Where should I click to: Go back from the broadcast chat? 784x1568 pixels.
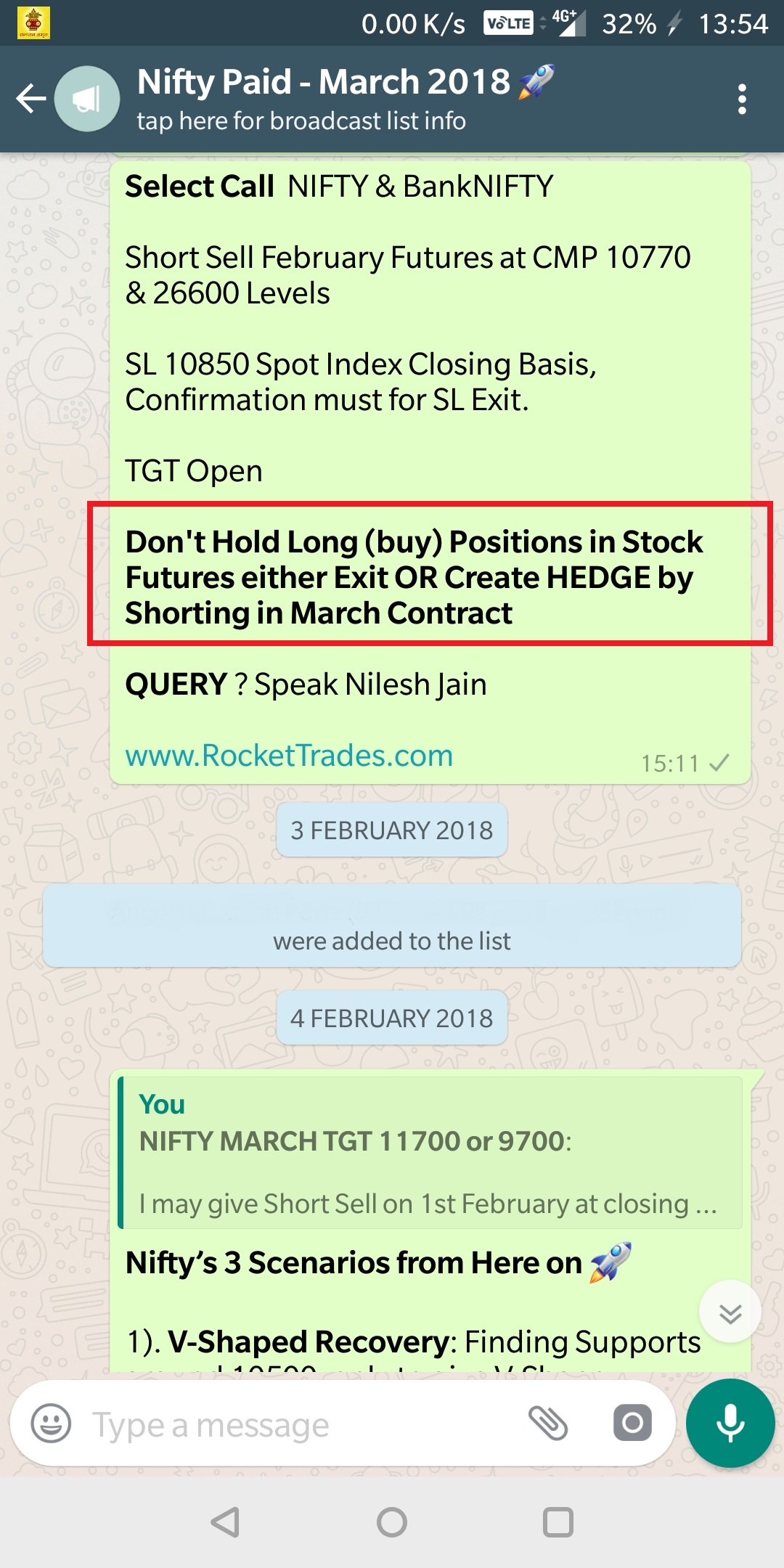pos(31,99)
